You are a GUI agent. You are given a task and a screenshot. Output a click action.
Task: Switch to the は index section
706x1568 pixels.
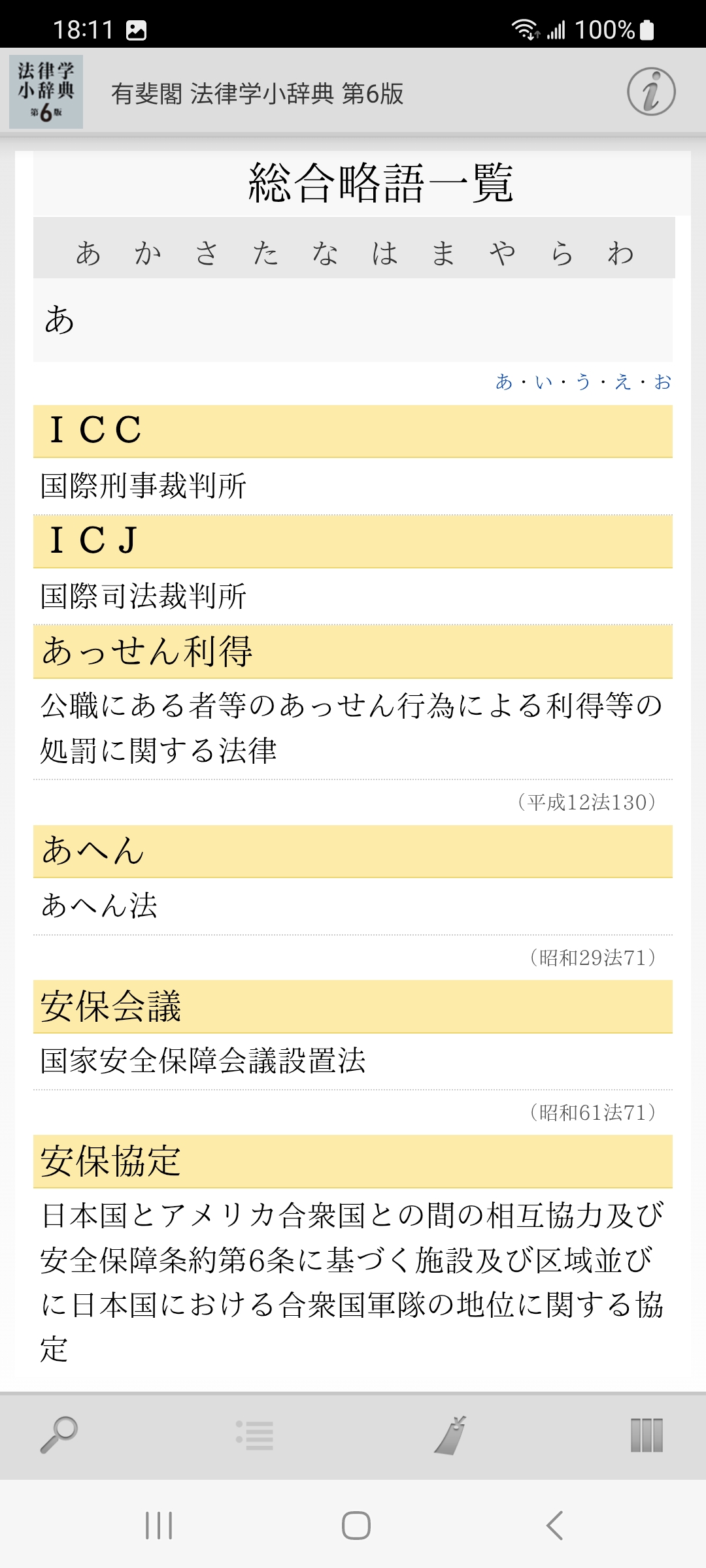[x=384, y=253]
